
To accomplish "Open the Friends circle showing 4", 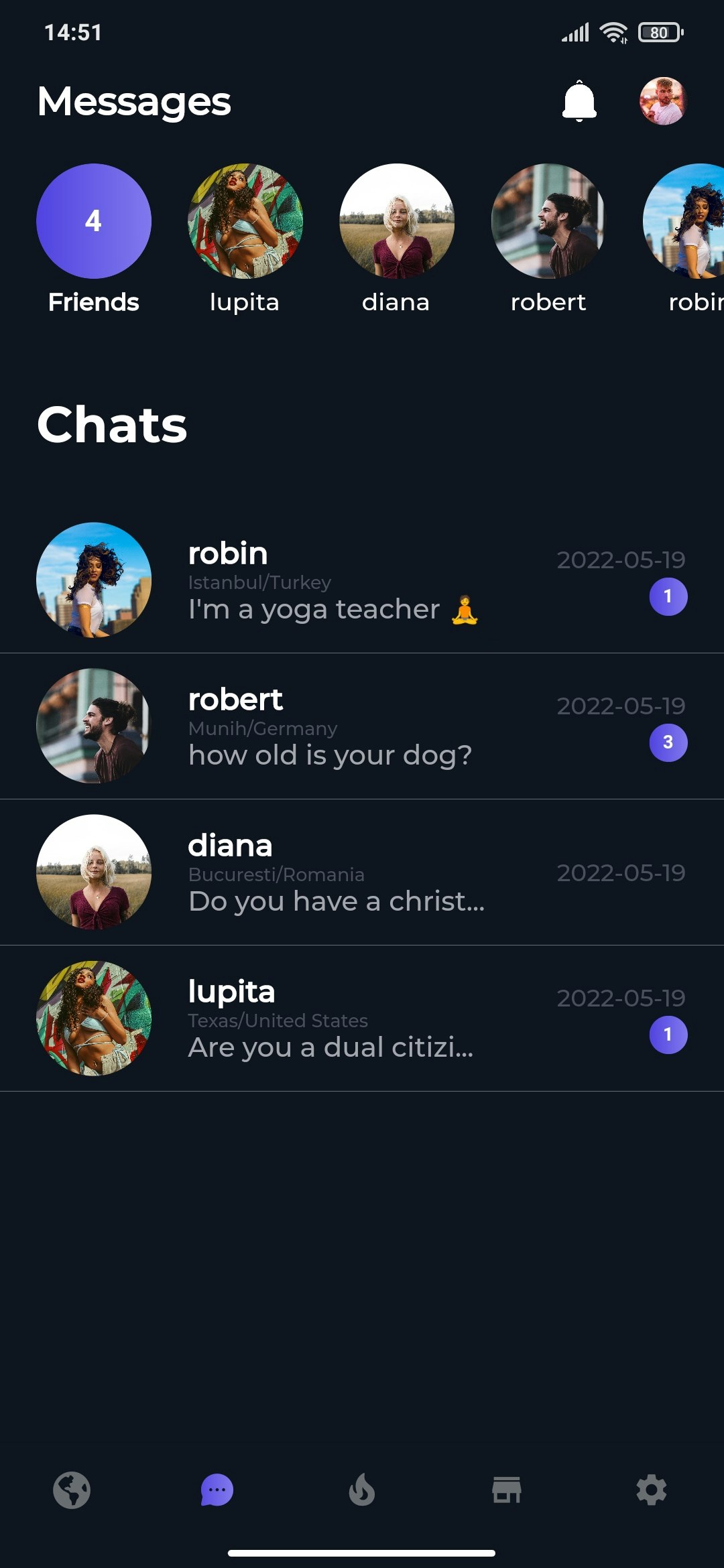I will pos(94,221).
